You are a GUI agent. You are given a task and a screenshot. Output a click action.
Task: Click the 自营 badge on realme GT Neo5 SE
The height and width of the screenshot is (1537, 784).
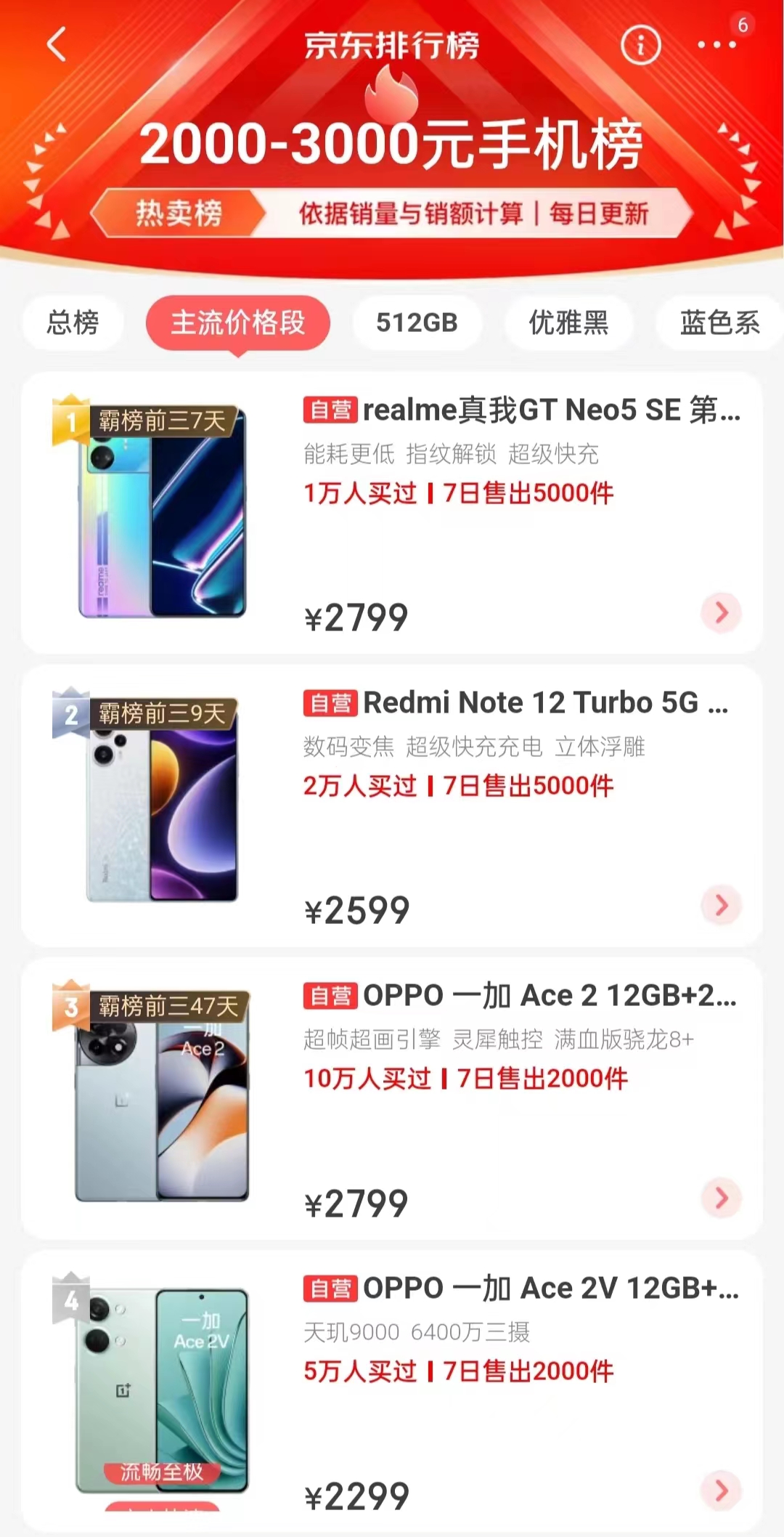331,411
